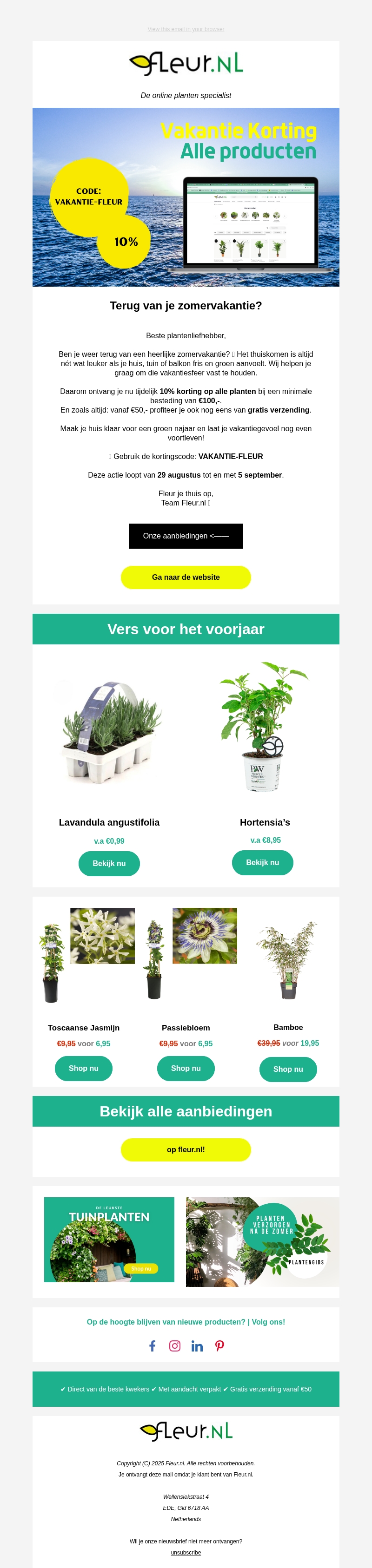Screen dimensions: 372x1568
Task: Open the LinkedIn page
Action: 197,1346
